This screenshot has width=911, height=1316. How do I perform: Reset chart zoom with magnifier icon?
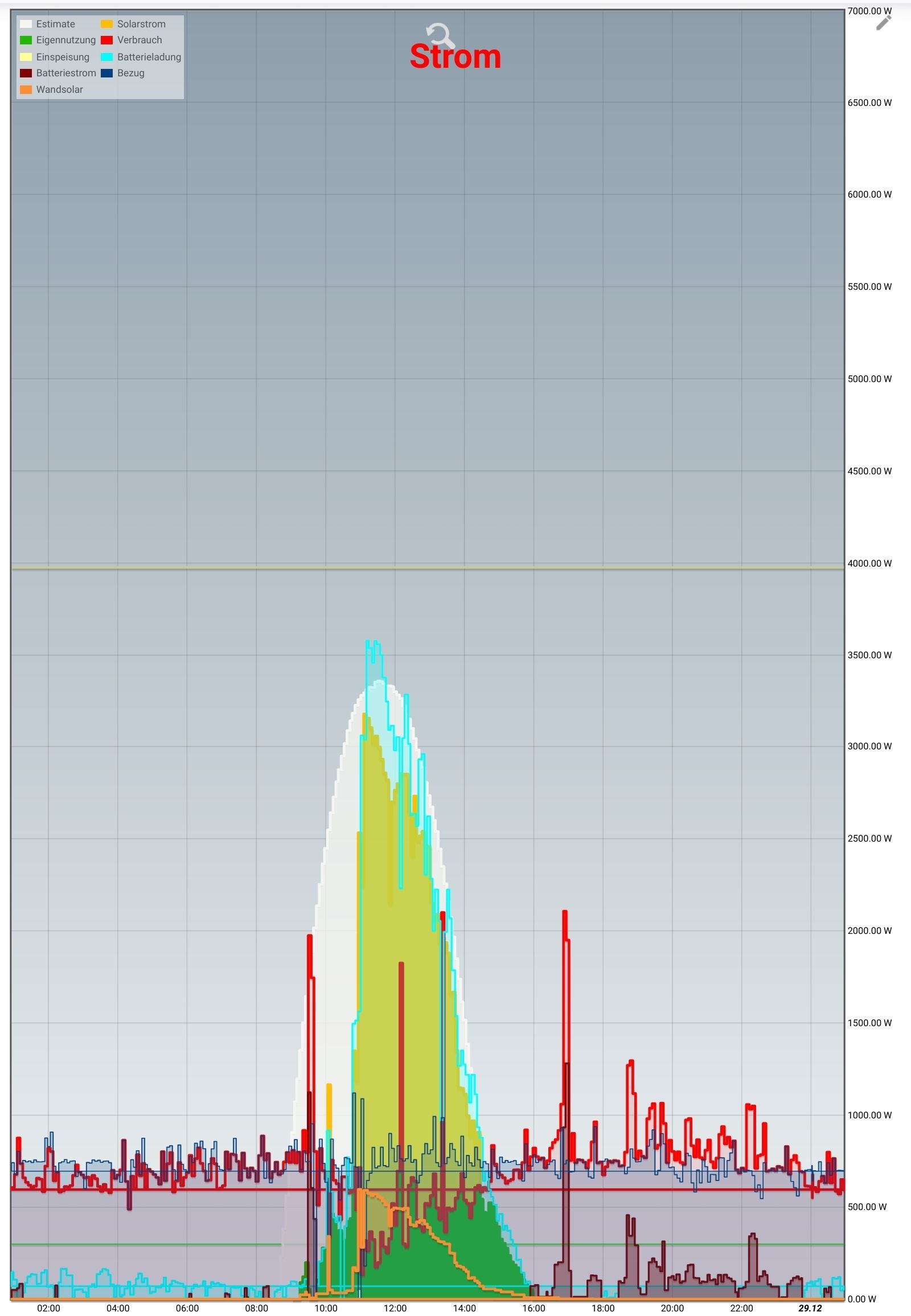pyautogui.click(x=440, y=35)
